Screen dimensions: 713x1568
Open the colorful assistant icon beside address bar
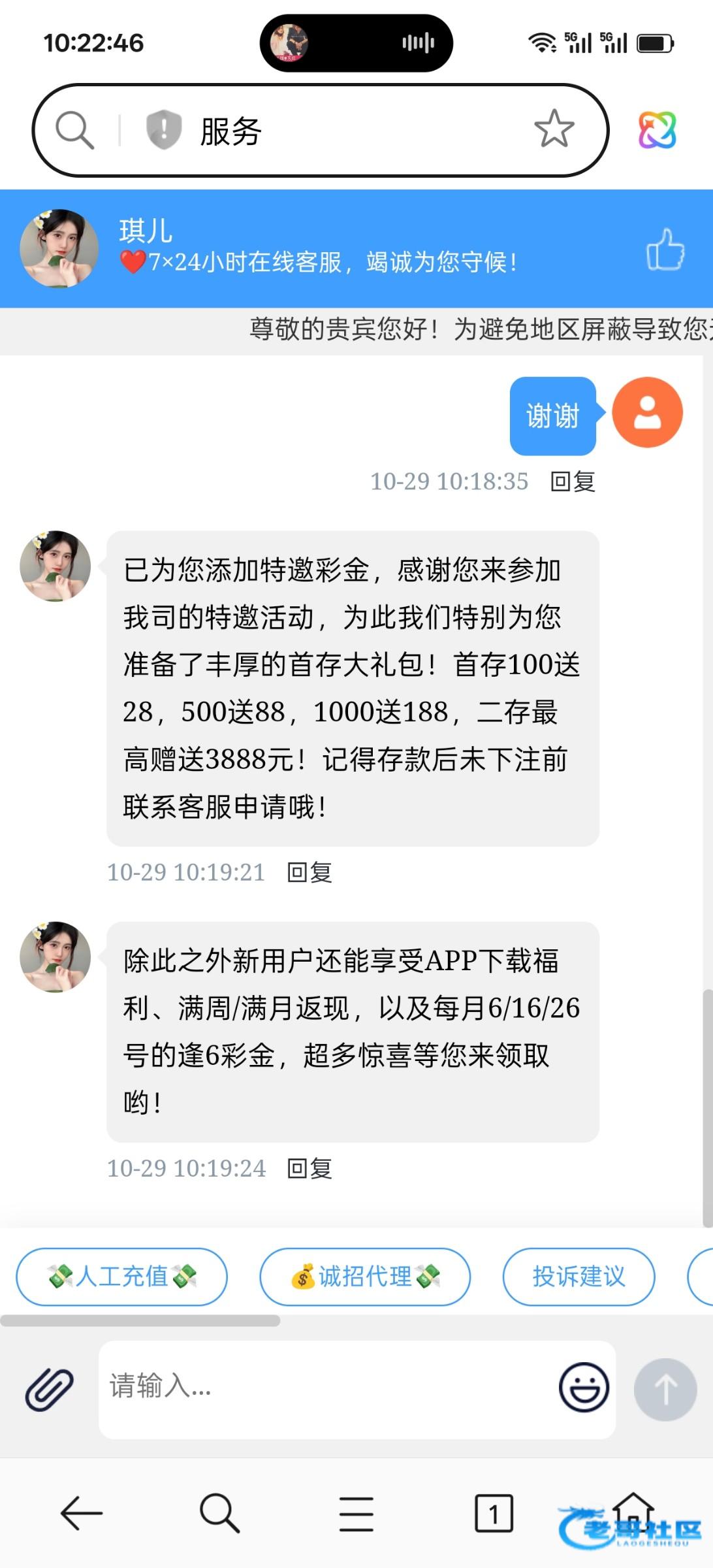pos(657,129)
